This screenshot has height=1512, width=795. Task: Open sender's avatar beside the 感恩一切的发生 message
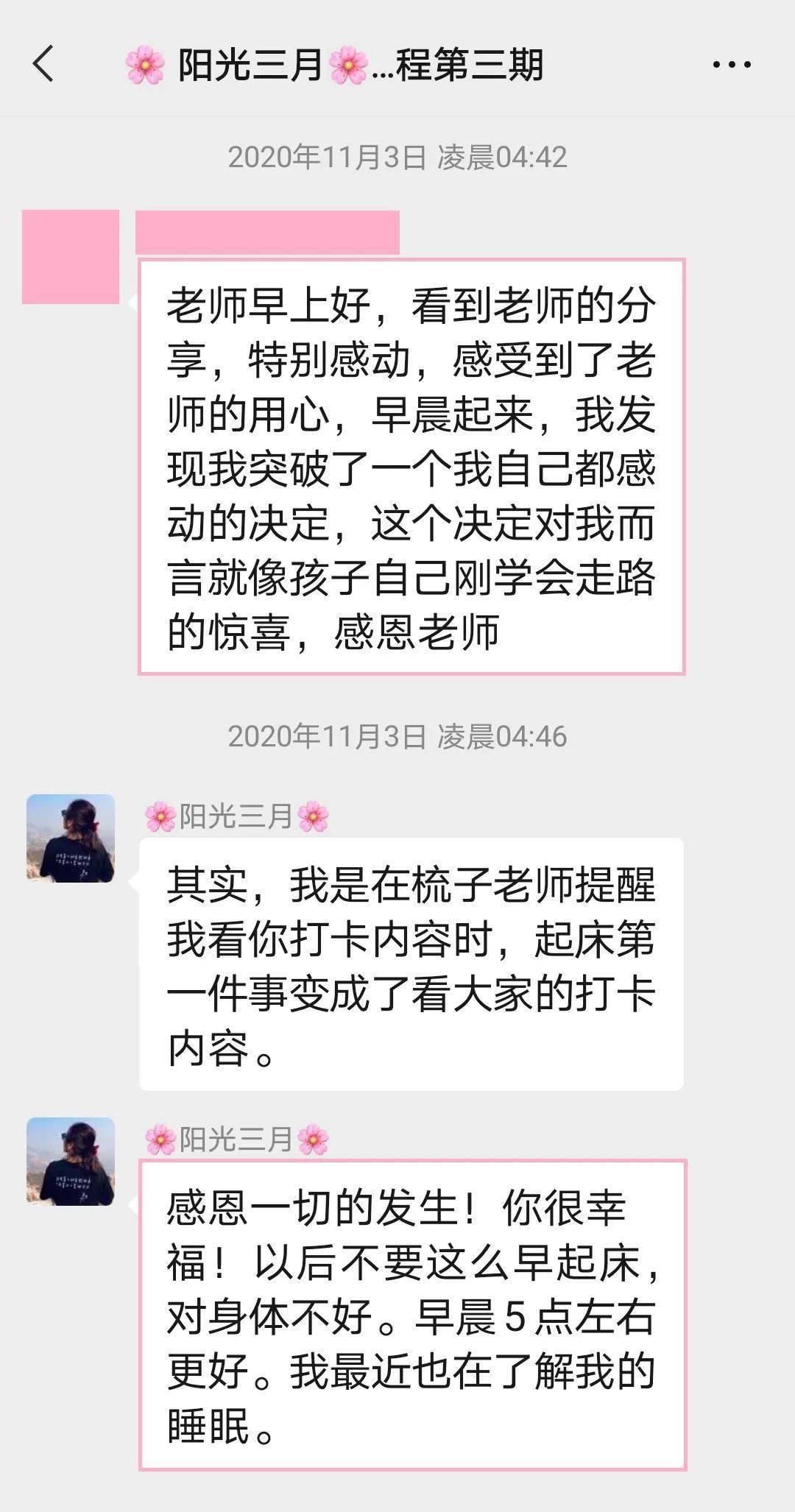(x=71, y=1161)
